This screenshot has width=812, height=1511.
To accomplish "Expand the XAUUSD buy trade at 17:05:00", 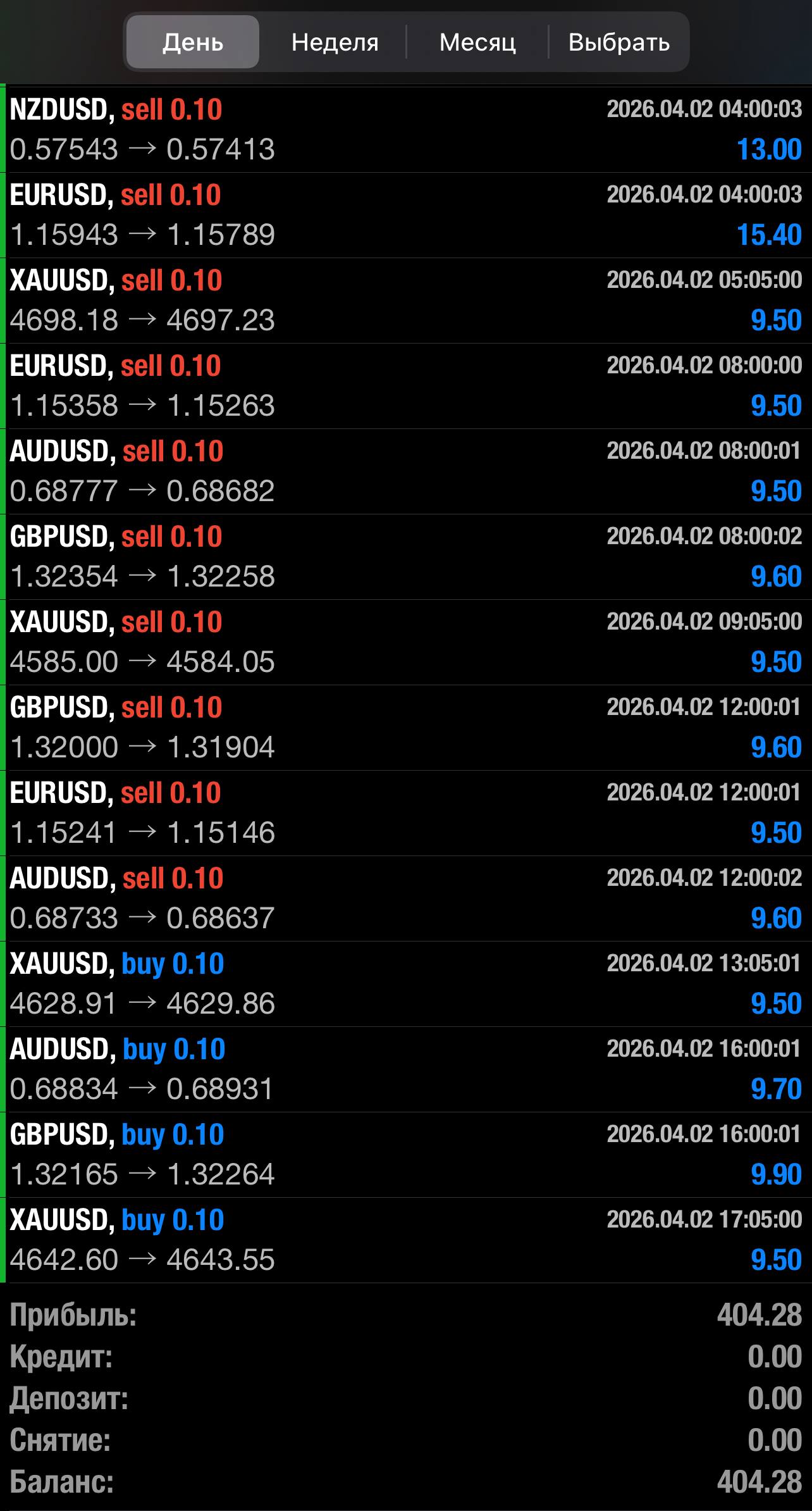I will [x=406, y=1240].
